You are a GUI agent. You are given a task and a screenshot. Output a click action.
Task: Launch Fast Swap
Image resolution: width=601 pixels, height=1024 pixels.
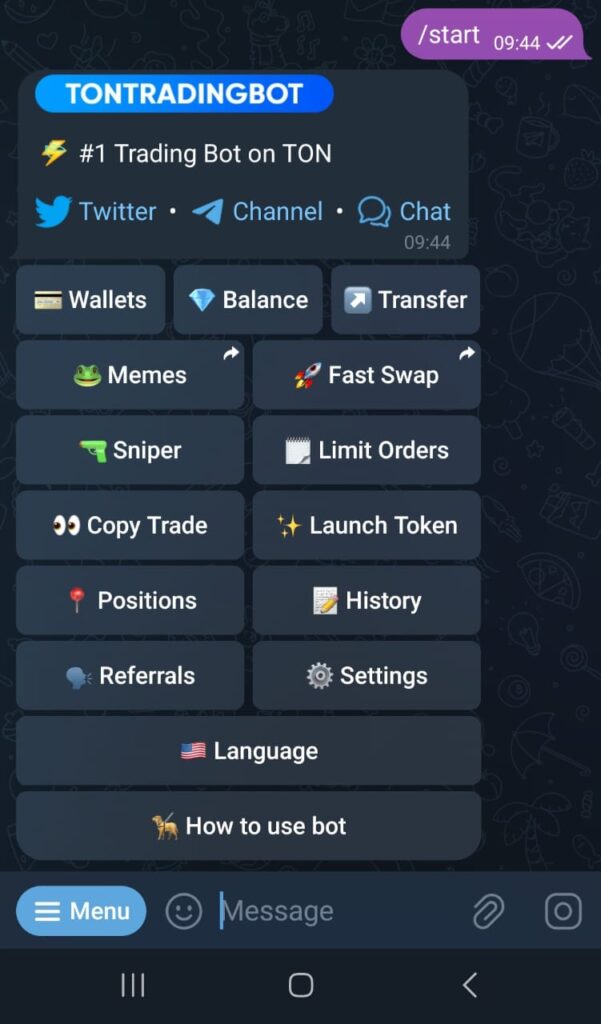point(366,375)
